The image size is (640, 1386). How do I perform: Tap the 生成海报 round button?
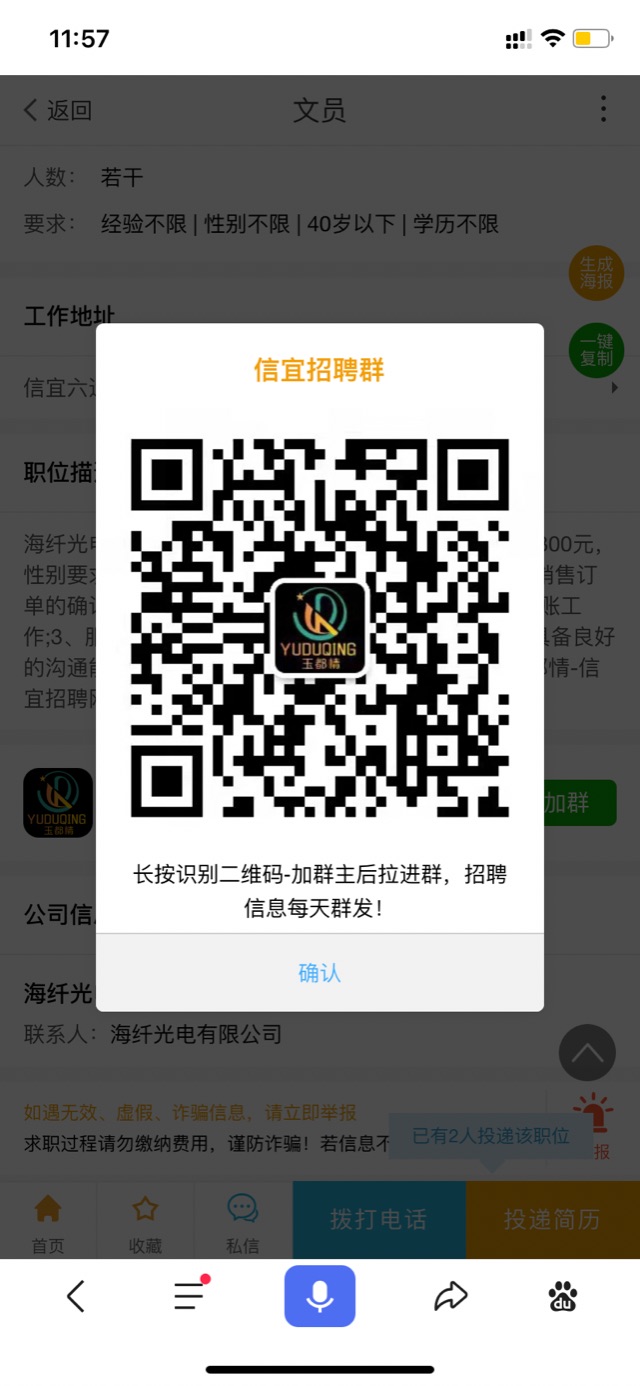tap(596, 272)
